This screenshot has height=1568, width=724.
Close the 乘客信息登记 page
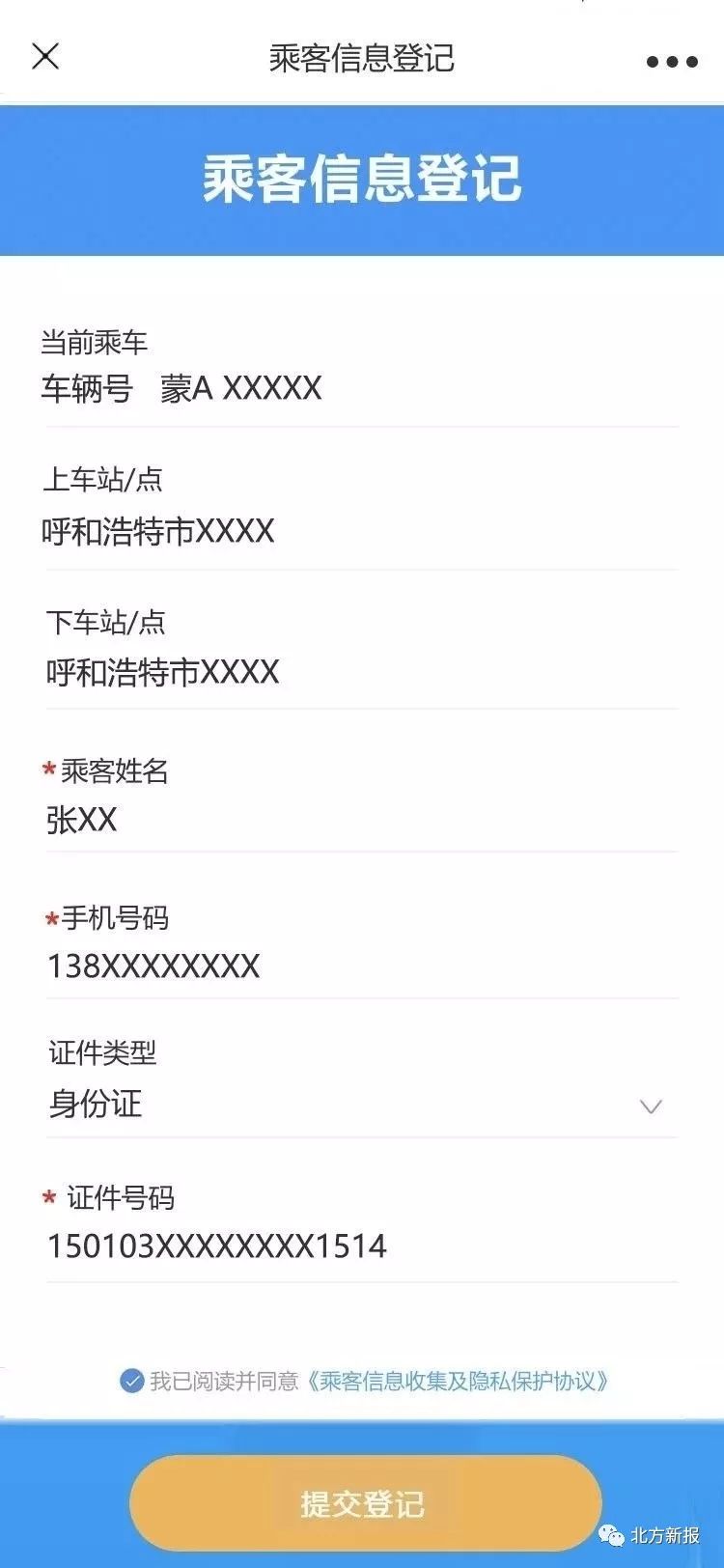click(45, 57)
